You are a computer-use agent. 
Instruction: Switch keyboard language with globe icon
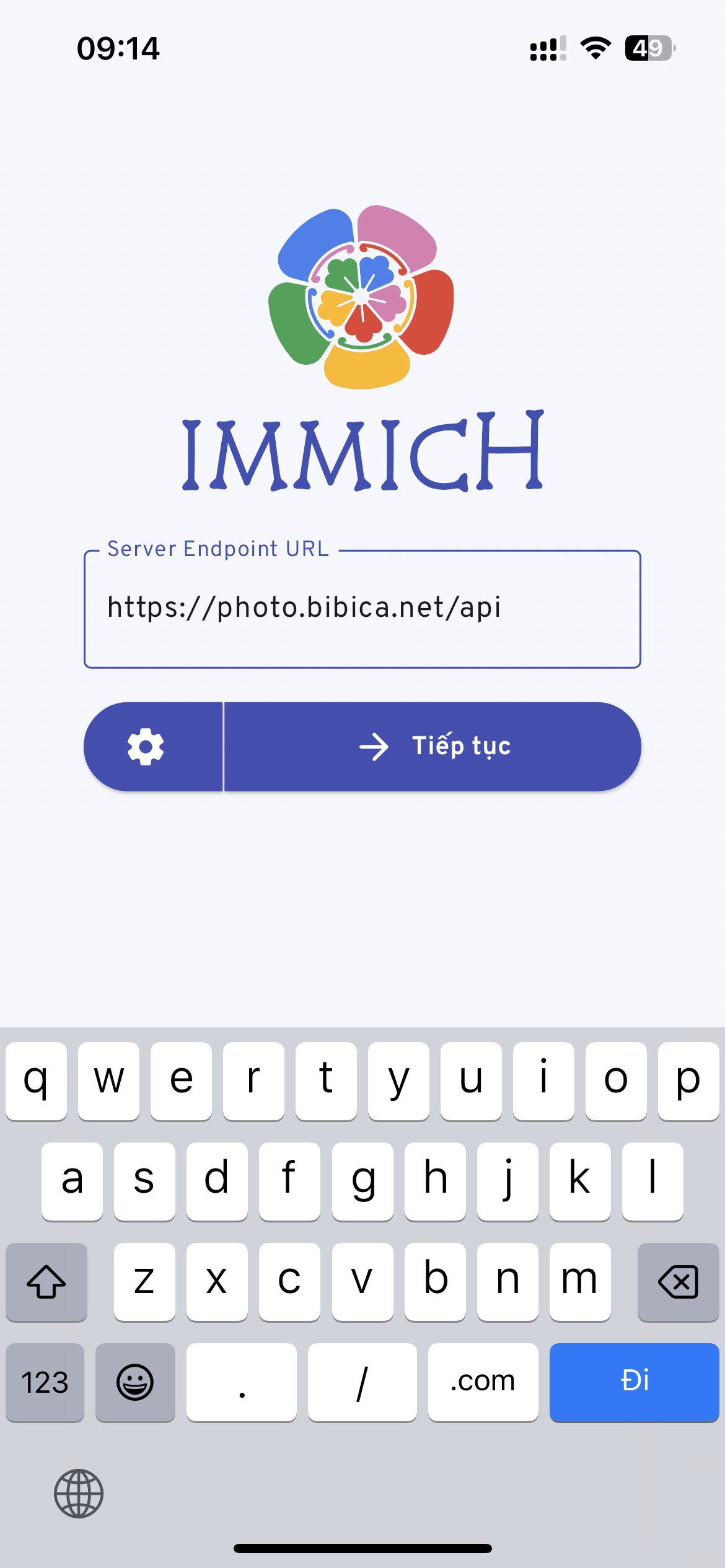(79, 1493)
